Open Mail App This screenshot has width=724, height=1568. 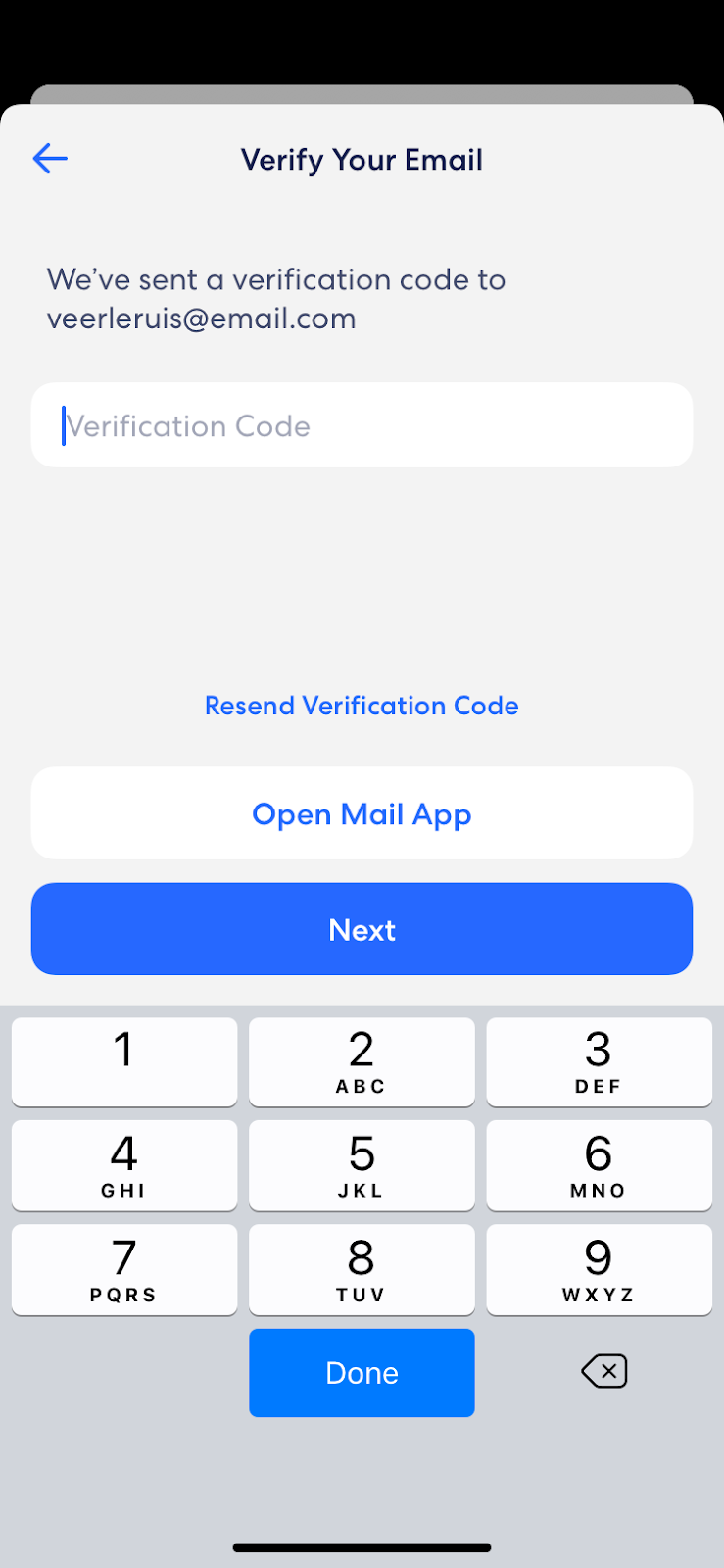[x=362, y=813]
